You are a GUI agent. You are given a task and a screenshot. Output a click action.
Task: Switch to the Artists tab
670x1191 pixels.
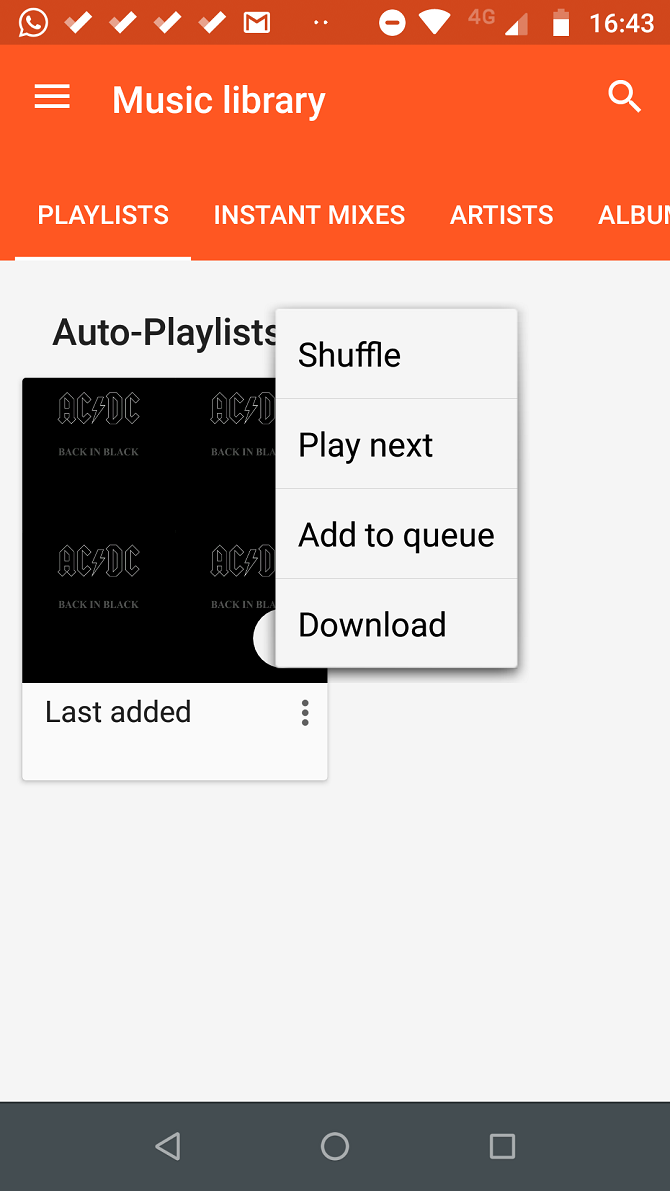coord(501,215)
